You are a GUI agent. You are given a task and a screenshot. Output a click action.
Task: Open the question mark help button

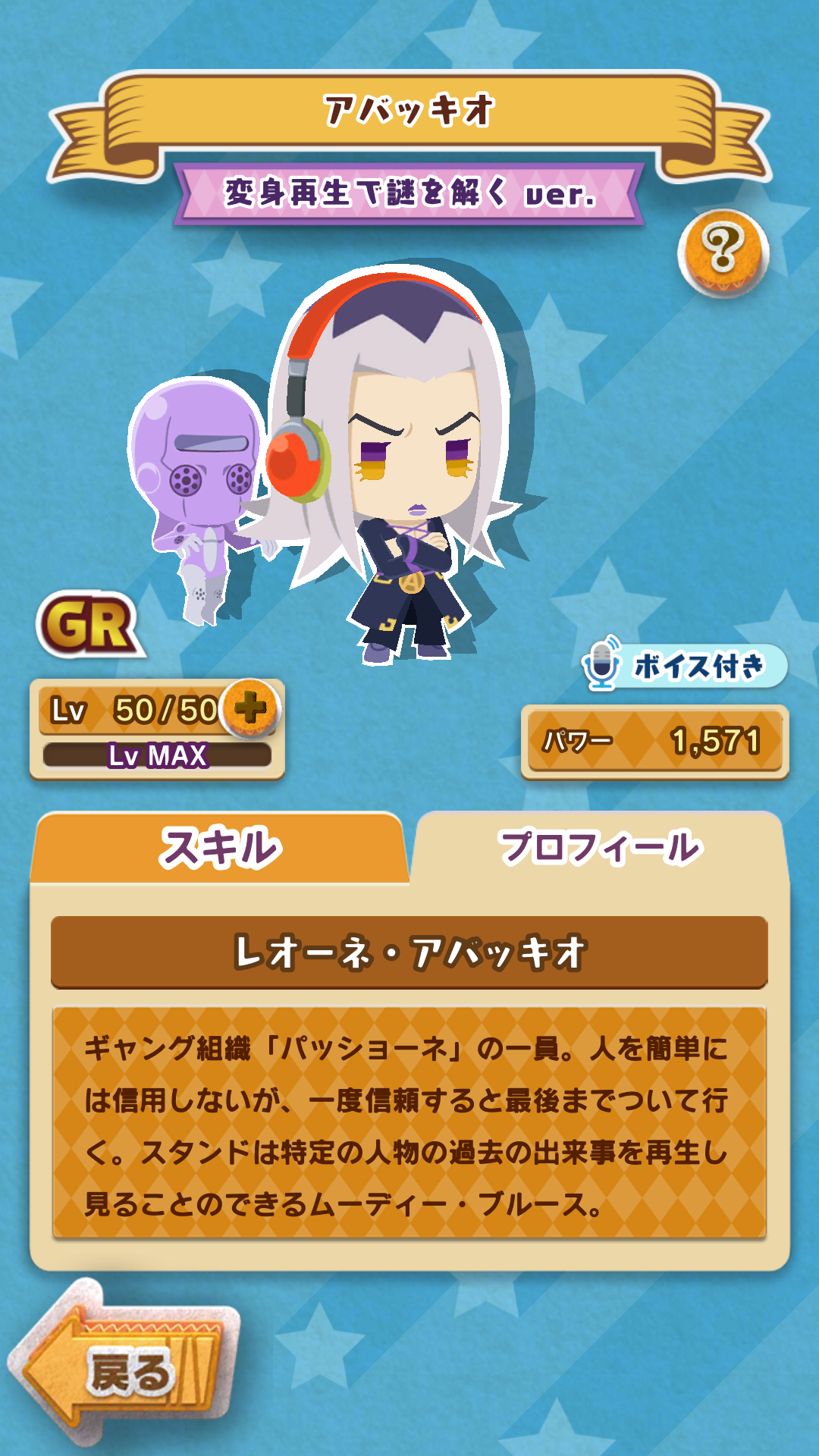point(722,251)
